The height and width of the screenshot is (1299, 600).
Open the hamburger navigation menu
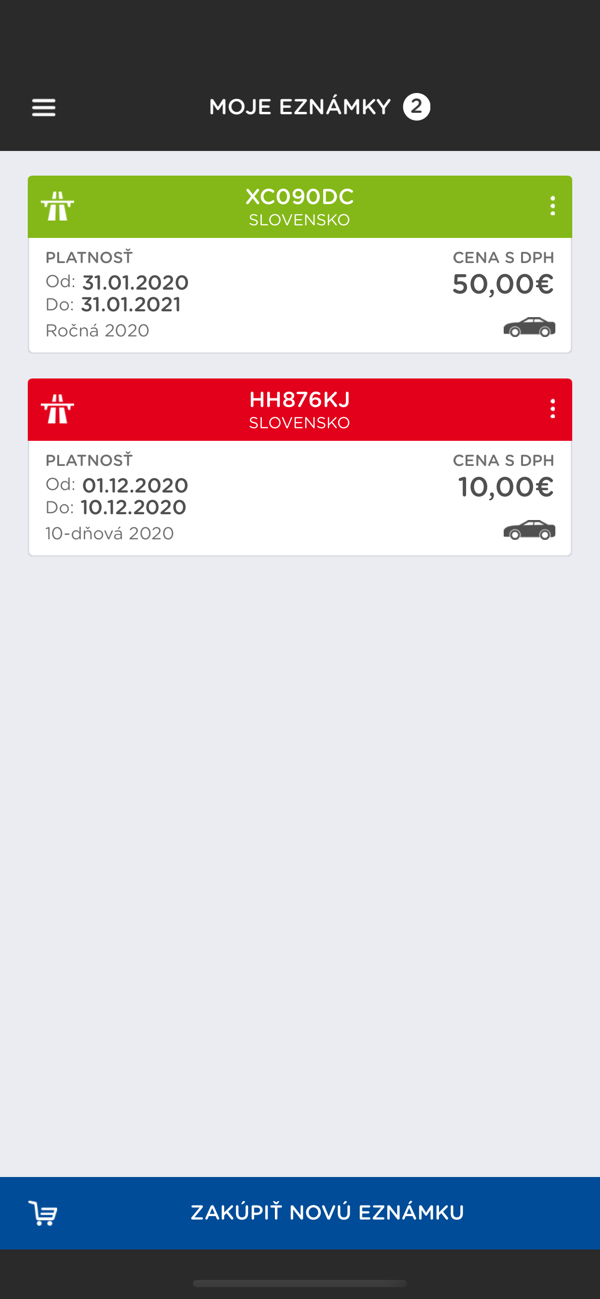point(44,108)
